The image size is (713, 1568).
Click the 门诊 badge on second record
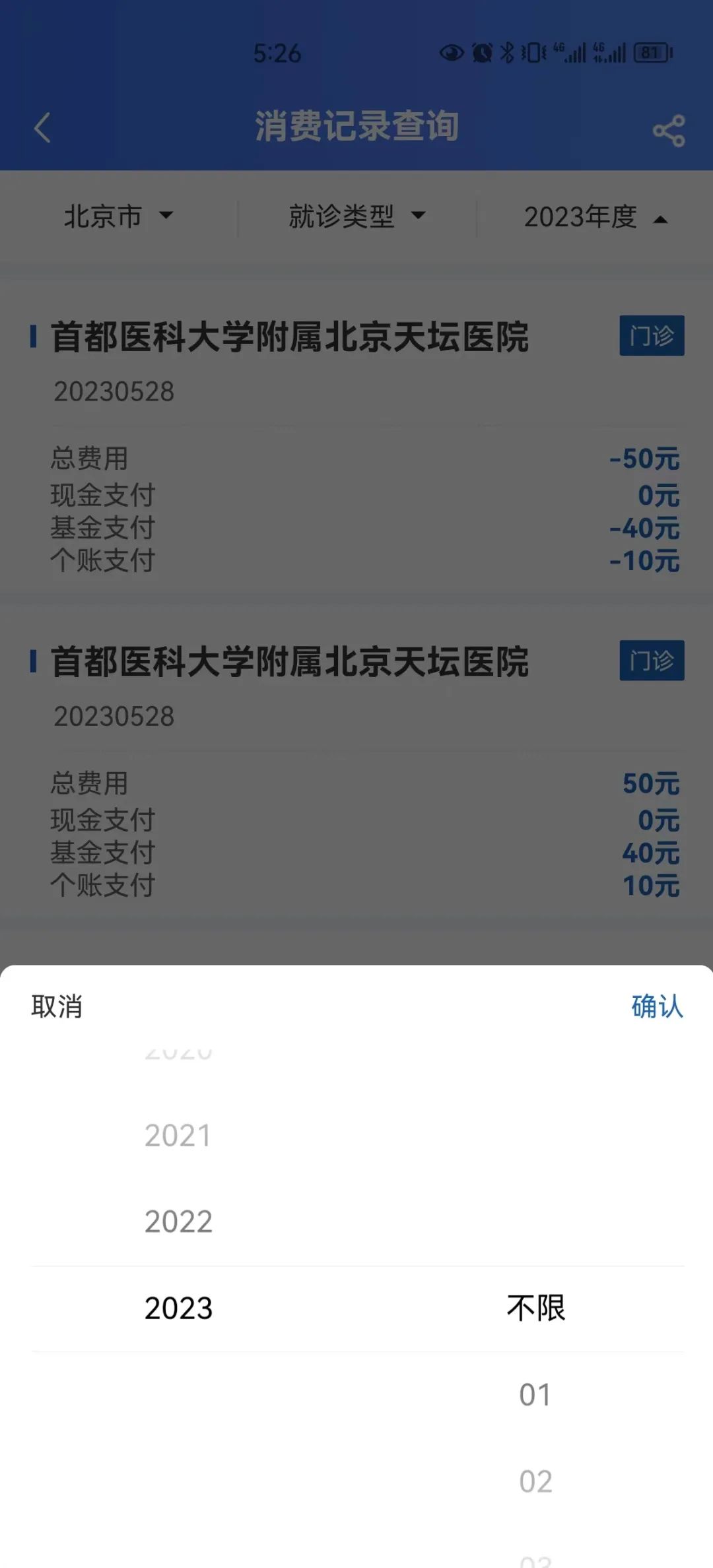[652, 661]
